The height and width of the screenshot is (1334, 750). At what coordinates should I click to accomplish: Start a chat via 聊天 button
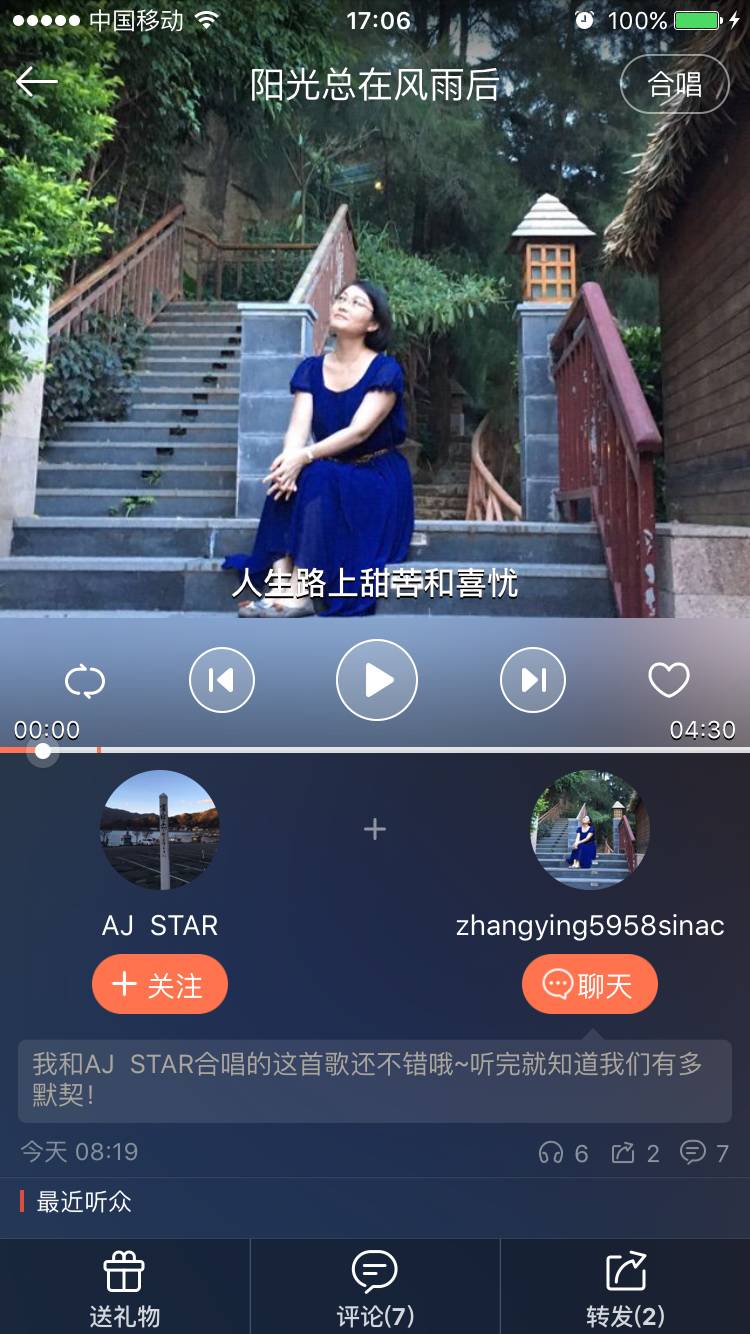coord(590,985)
